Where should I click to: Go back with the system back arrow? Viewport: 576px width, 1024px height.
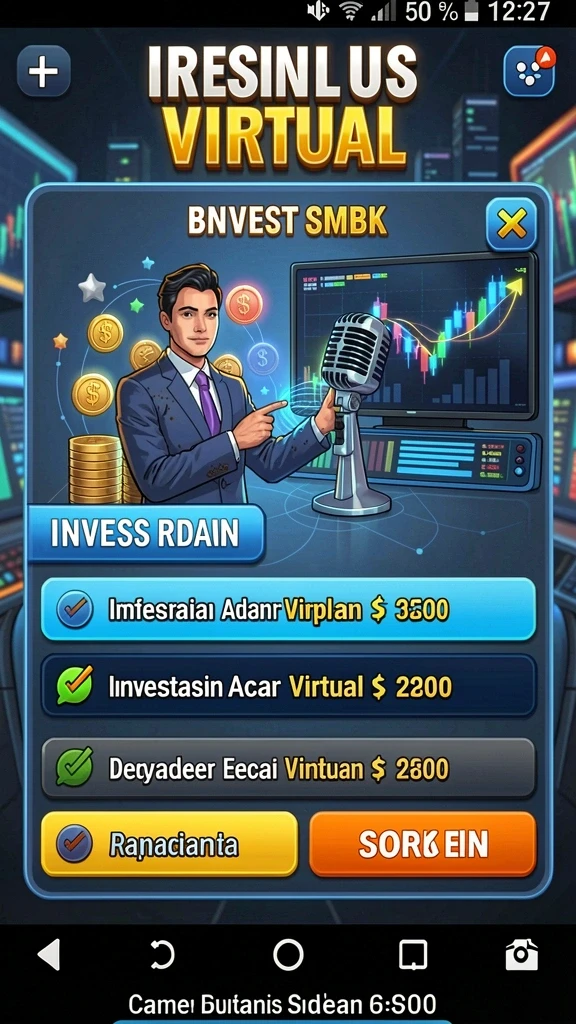49,955
